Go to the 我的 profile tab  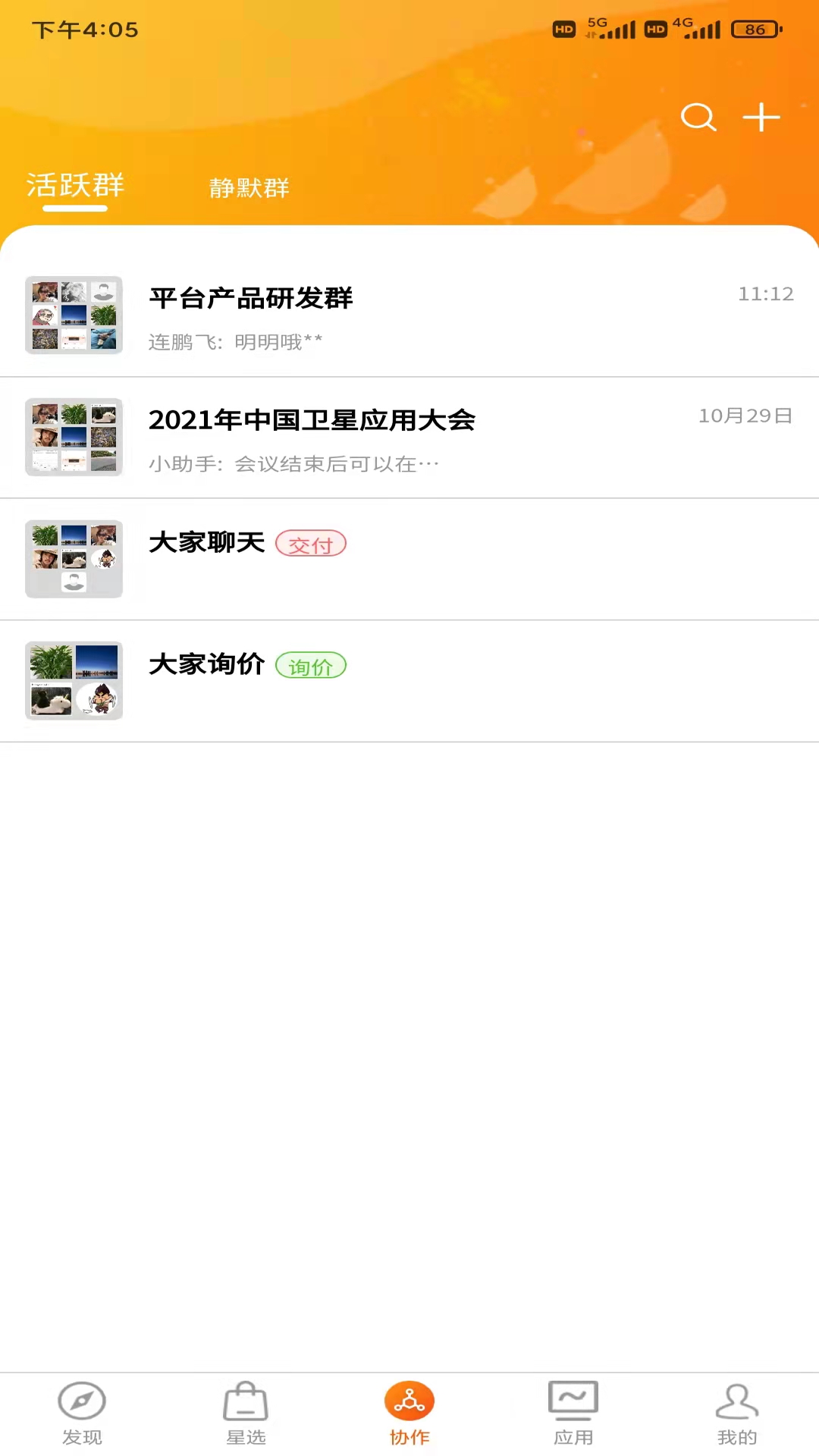pyautogui.click(x=737, y=1413)
